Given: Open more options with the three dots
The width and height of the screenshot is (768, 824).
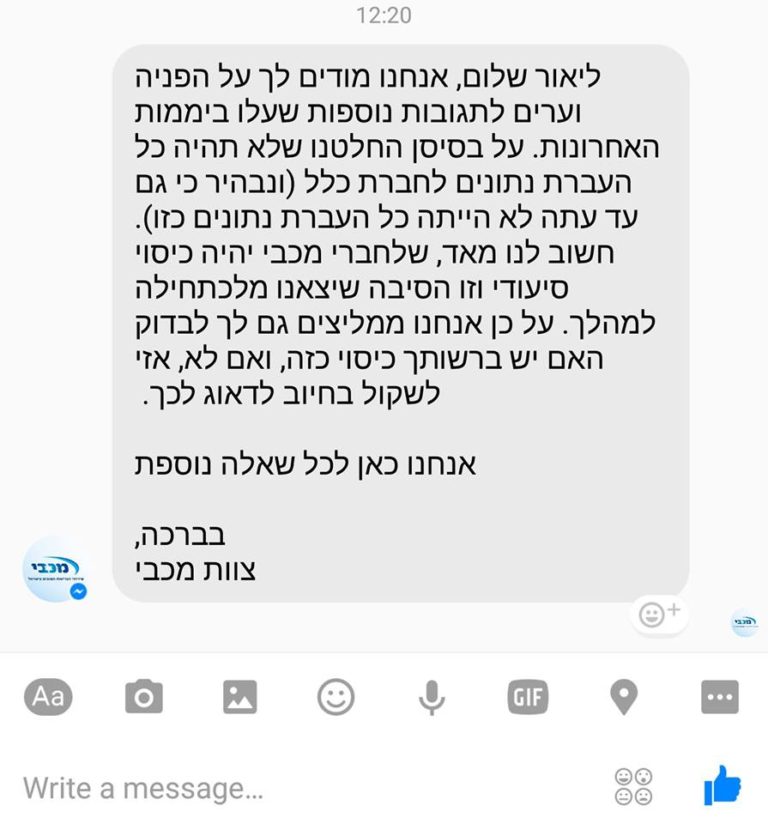Looking at the screenshot, I should 719,697.
